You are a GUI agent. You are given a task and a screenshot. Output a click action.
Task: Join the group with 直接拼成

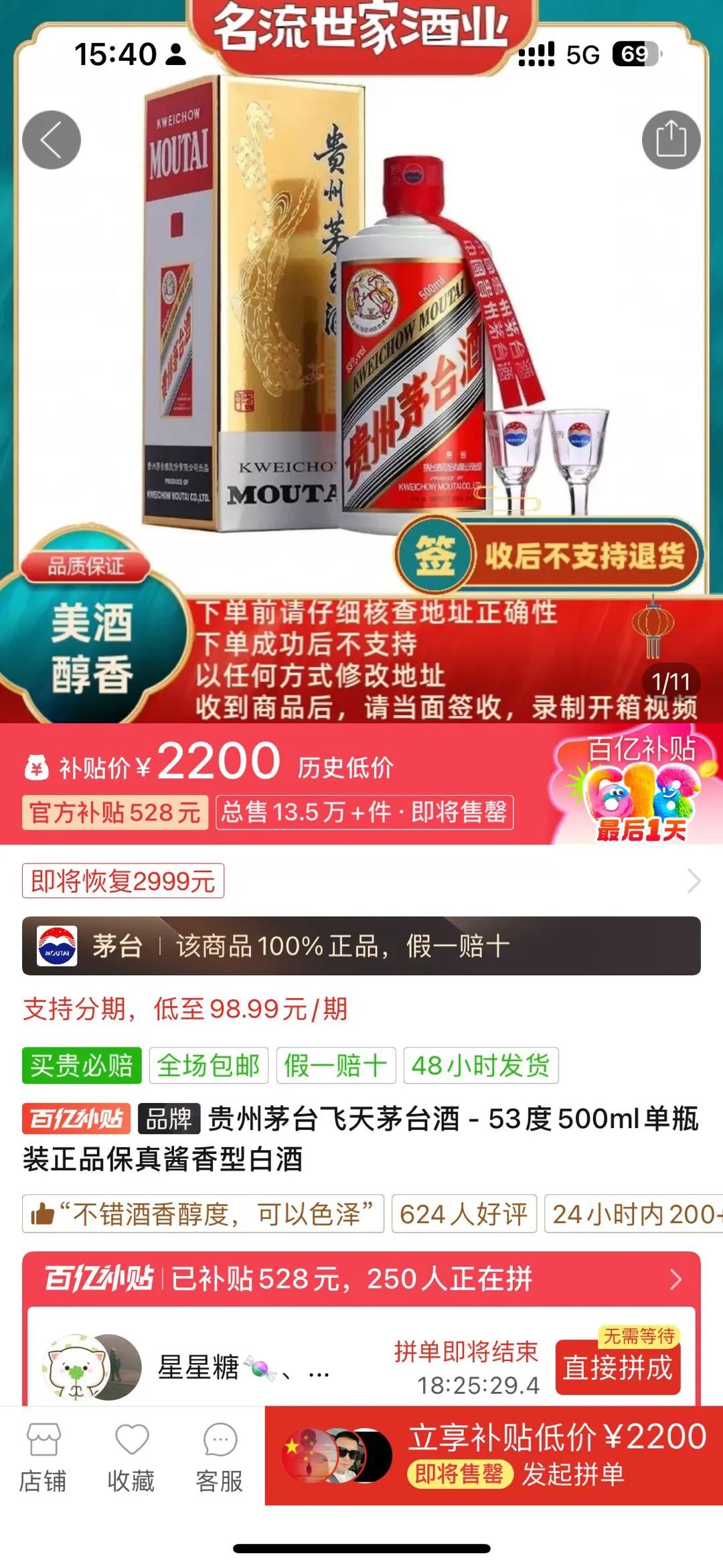click(617, 1367)
